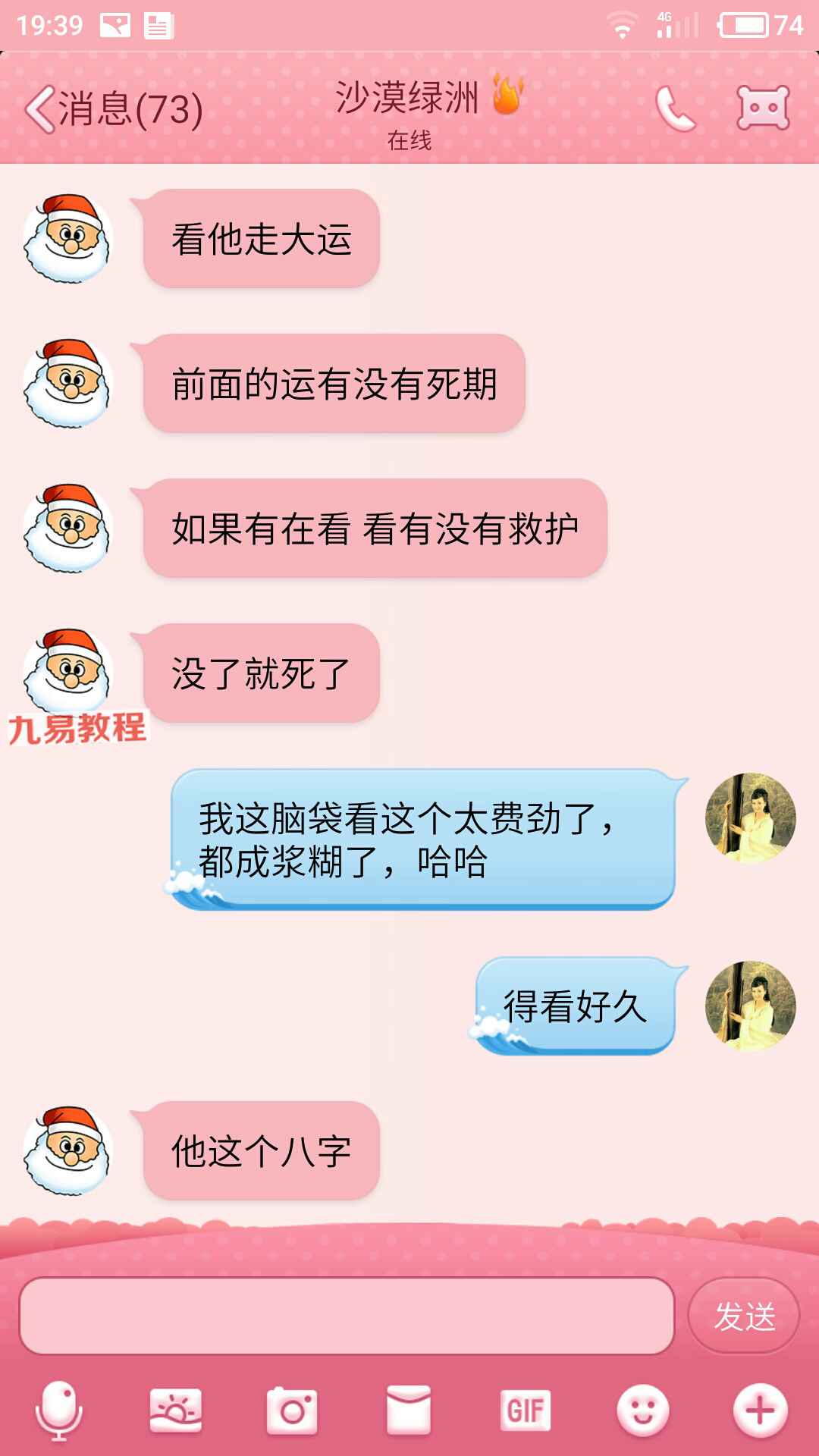
Task: Start a voice call with 沙漠绿洲
Action: 675,109
